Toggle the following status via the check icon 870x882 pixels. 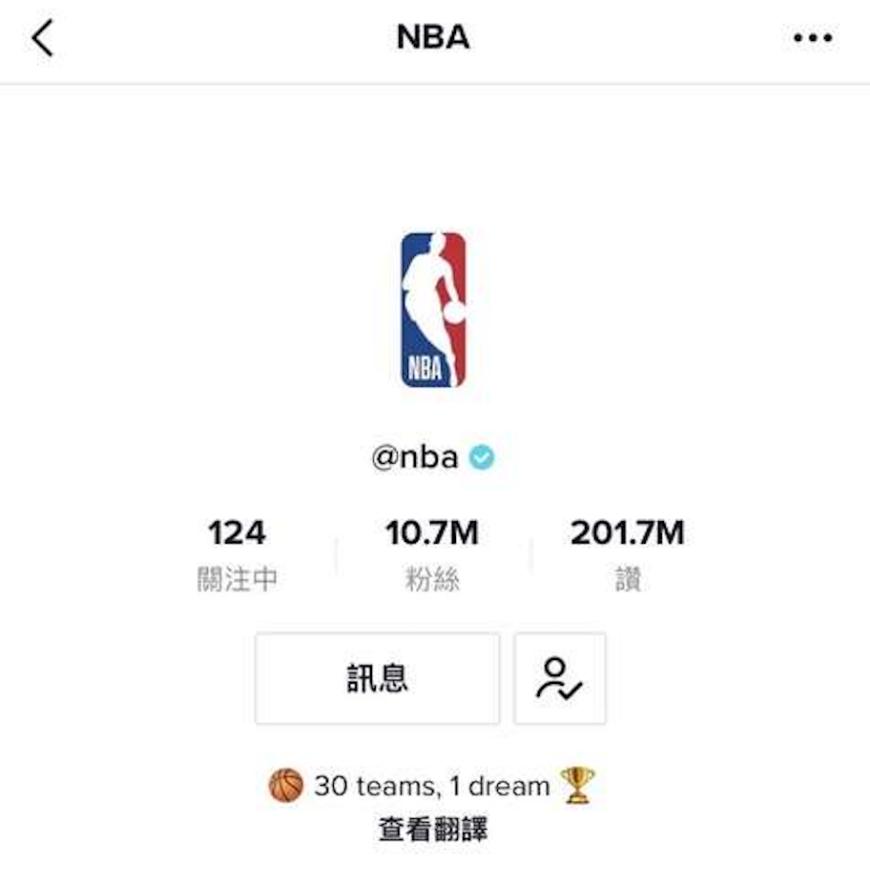tap(560, 677)
